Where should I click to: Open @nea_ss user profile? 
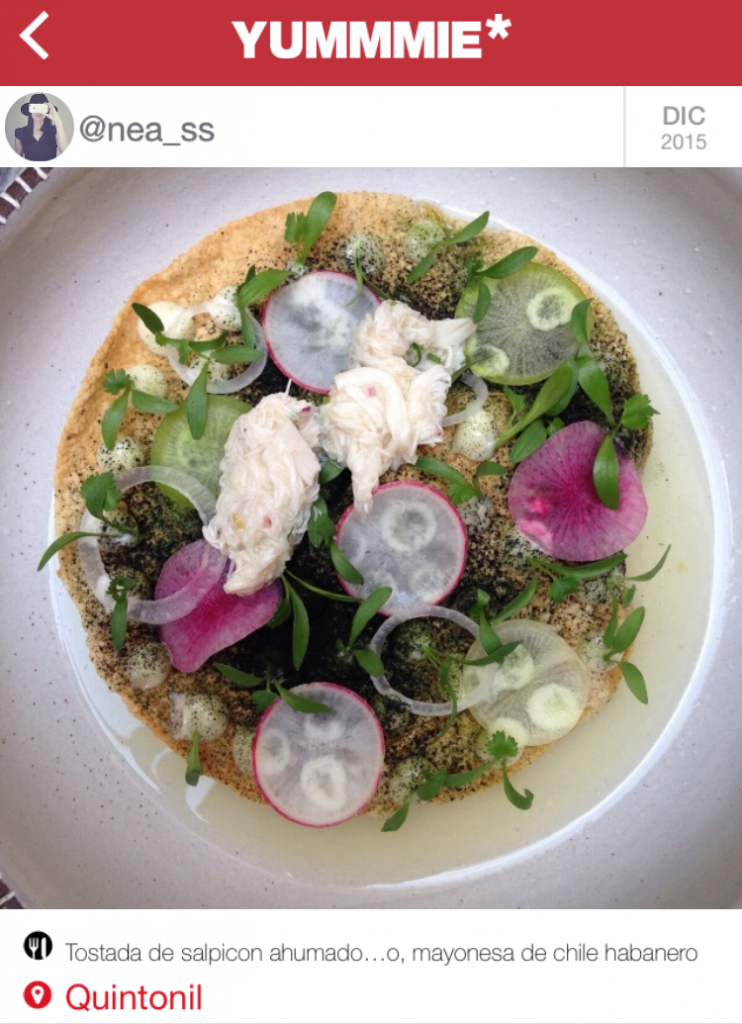pos(146,129)
